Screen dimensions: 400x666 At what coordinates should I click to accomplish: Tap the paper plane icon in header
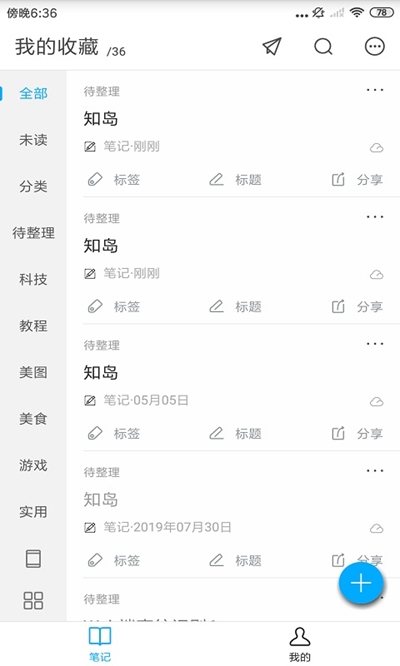click(x=272, y=46)
